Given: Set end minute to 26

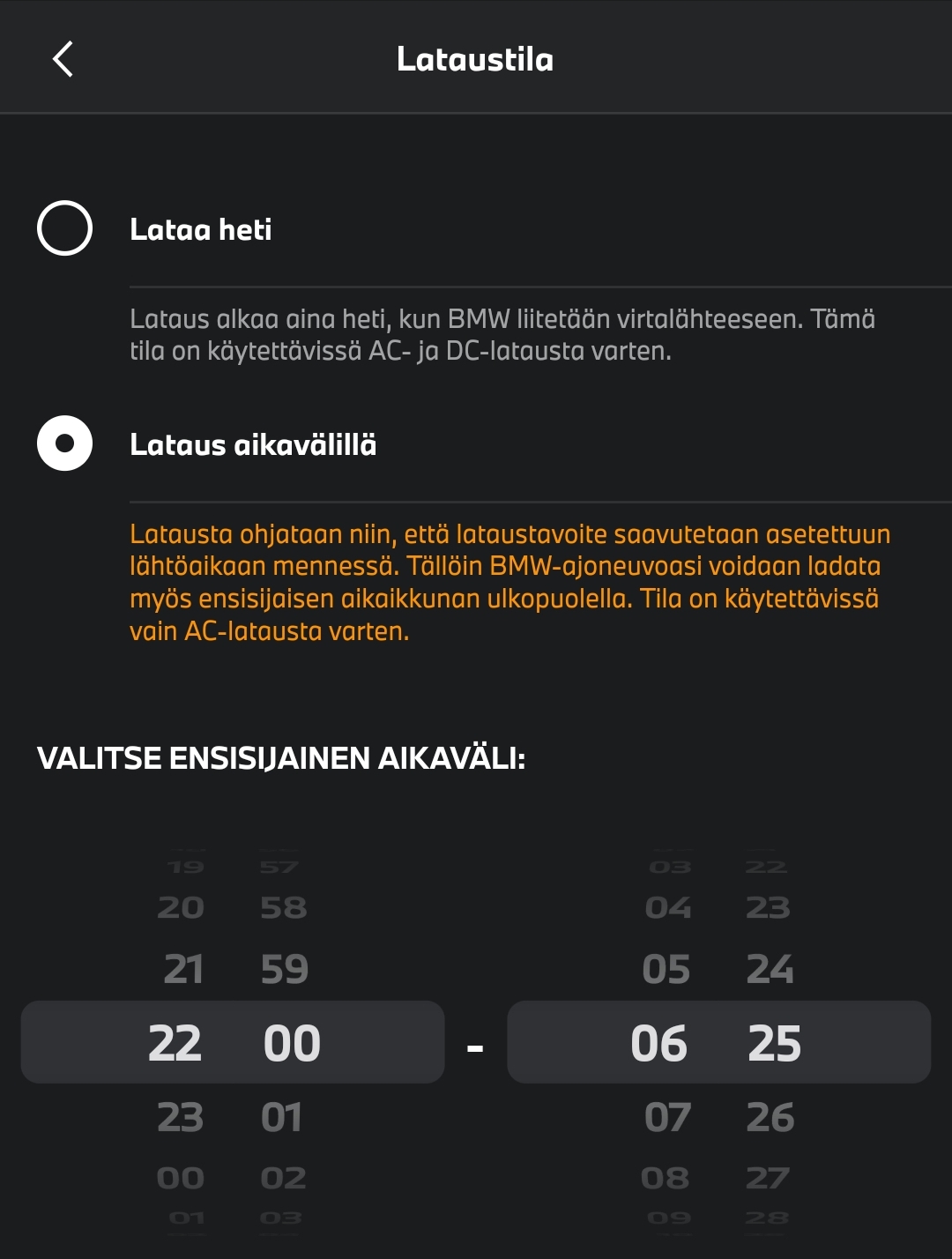Looking at the screenshot, I should pos(770,1118).
